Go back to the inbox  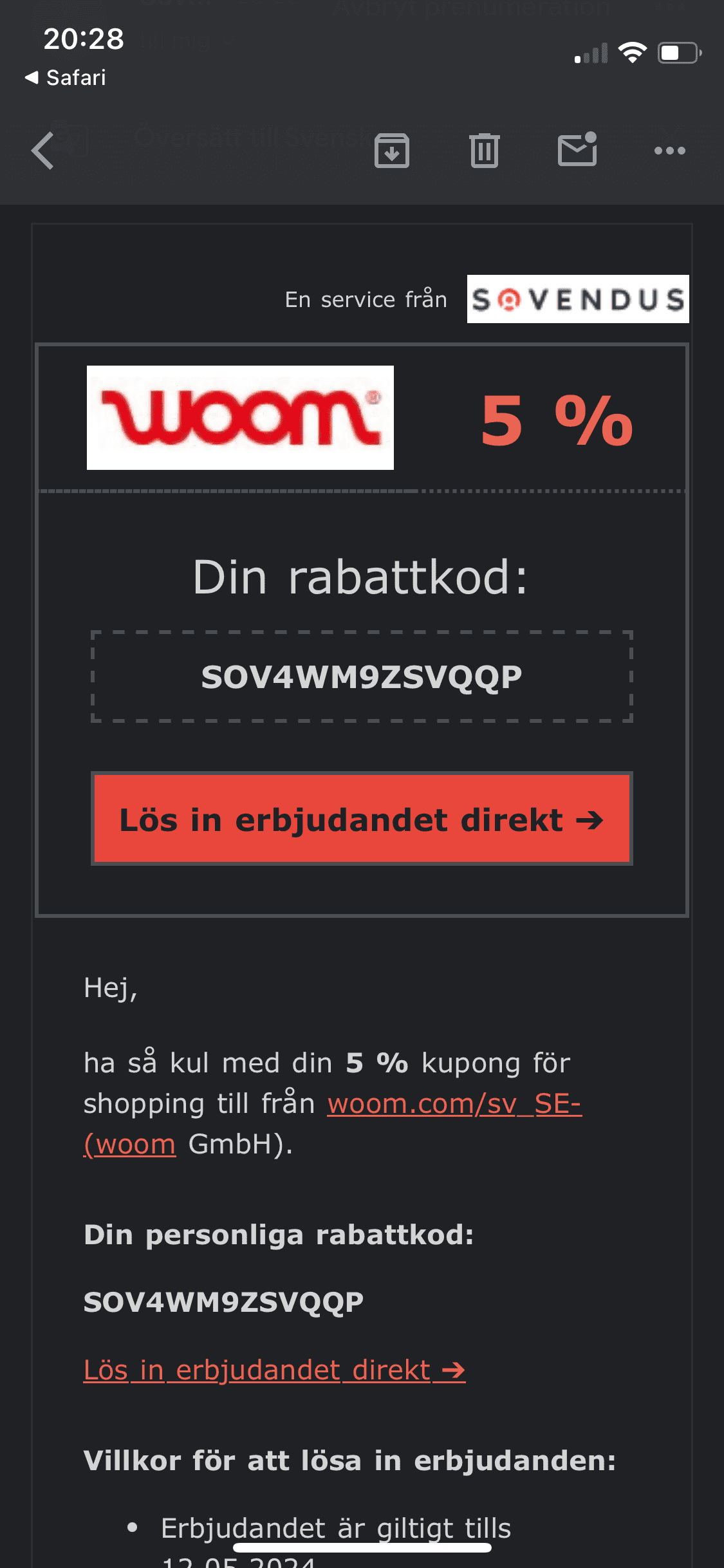tap(43, 151)
